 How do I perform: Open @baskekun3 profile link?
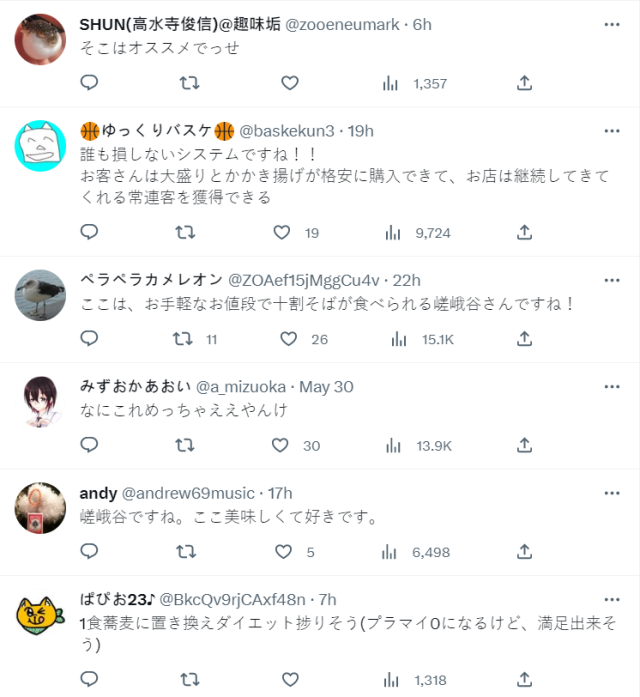click(x=290, y=131)
